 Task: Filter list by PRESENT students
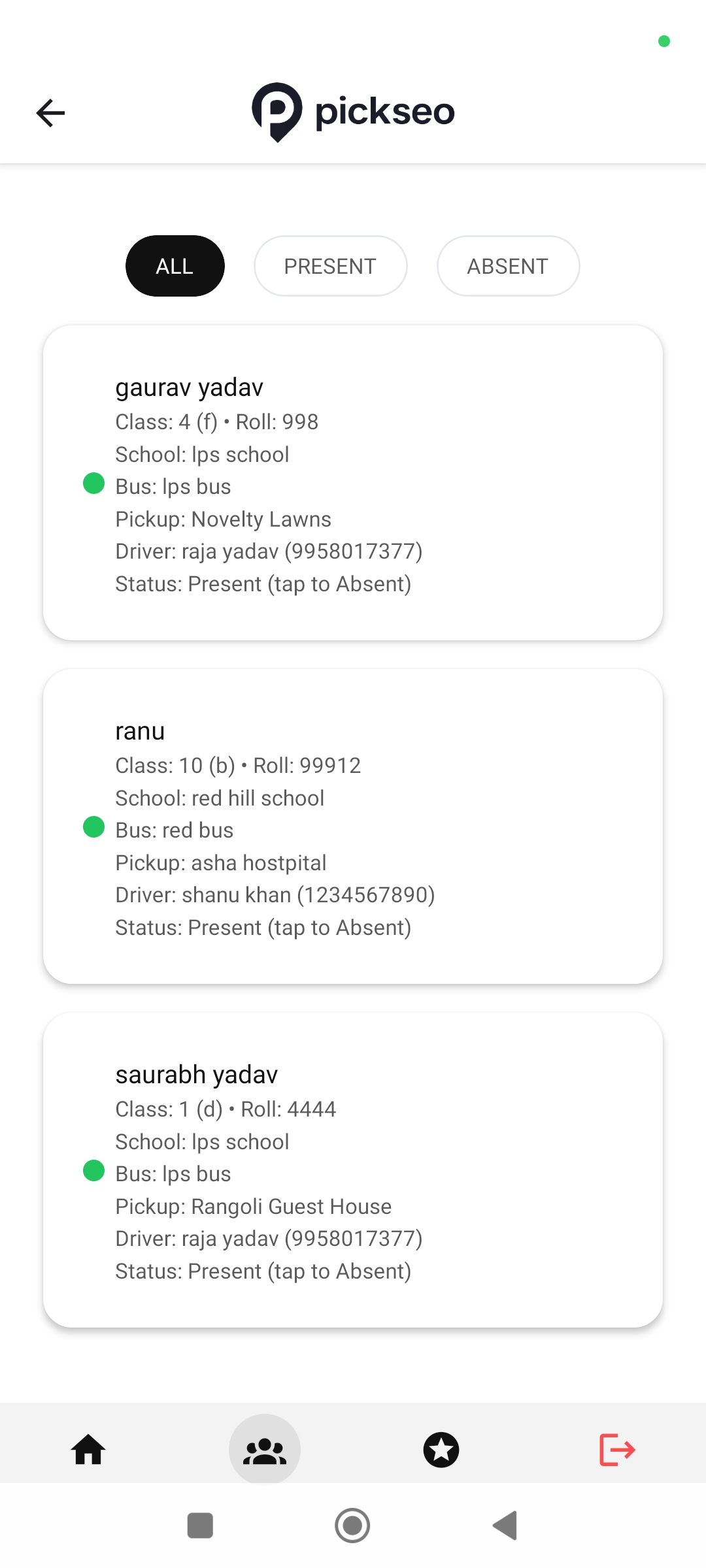click(x=330, y=266)
